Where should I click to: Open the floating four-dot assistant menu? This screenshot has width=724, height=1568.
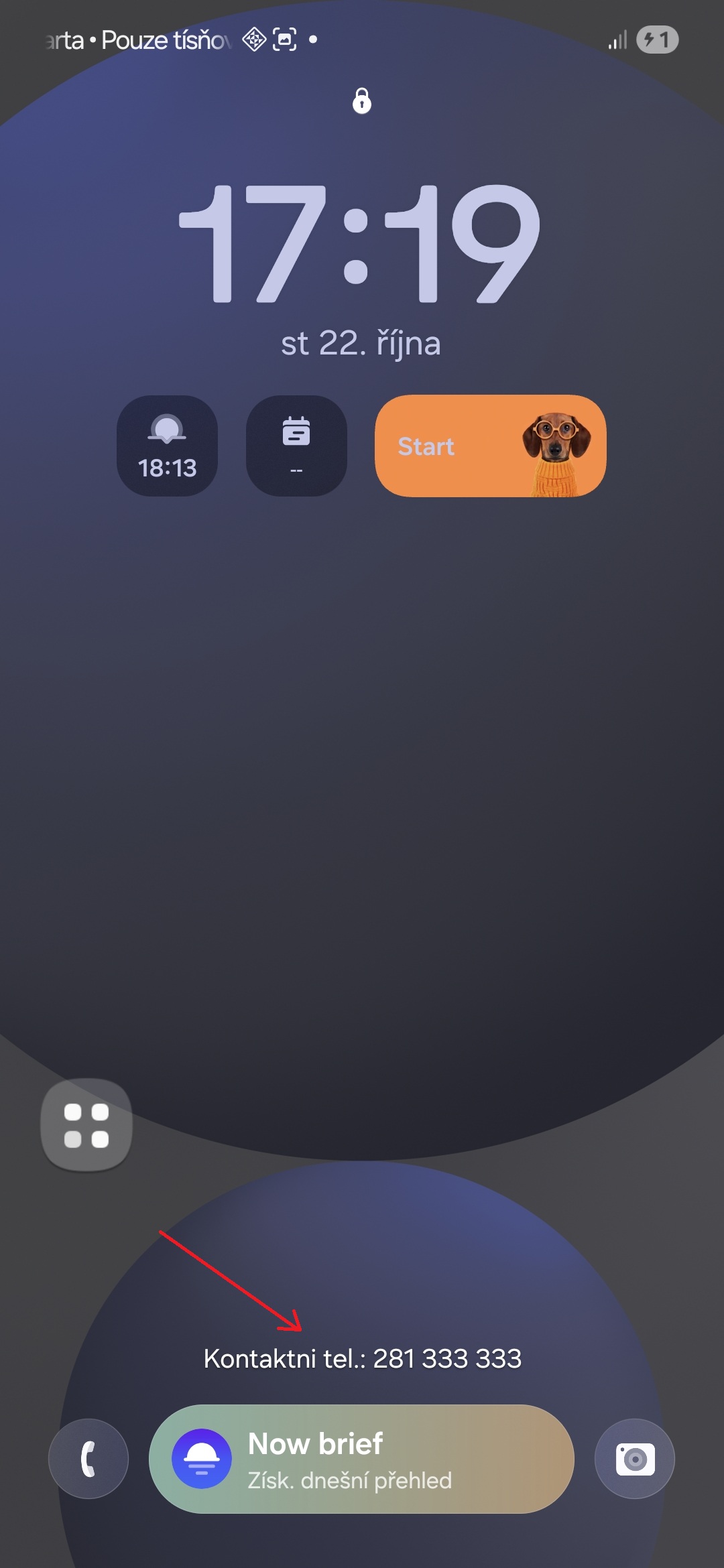point(86,1125)
